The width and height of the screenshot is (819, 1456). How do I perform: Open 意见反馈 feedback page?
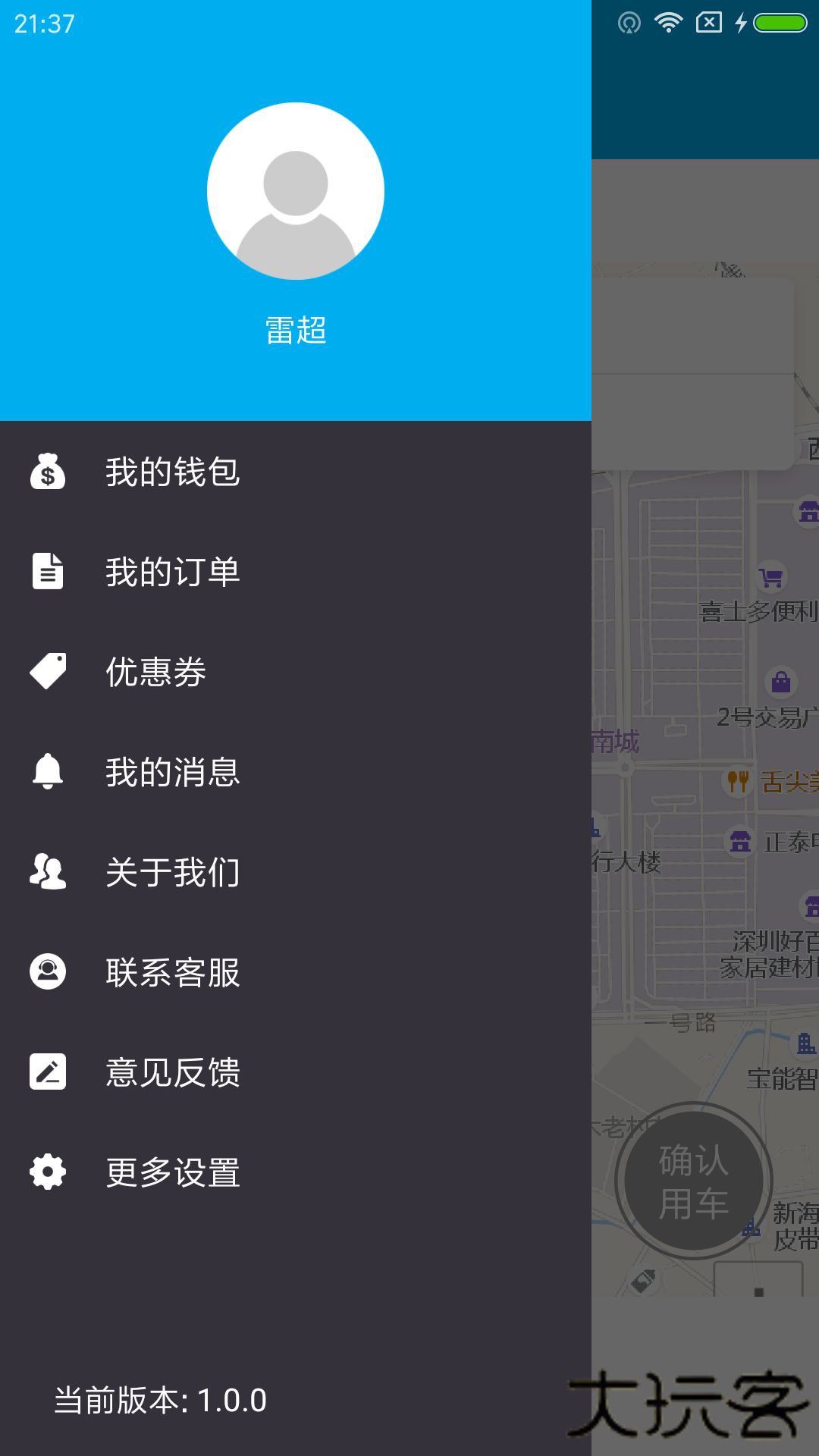click(x=173, y=1072)
